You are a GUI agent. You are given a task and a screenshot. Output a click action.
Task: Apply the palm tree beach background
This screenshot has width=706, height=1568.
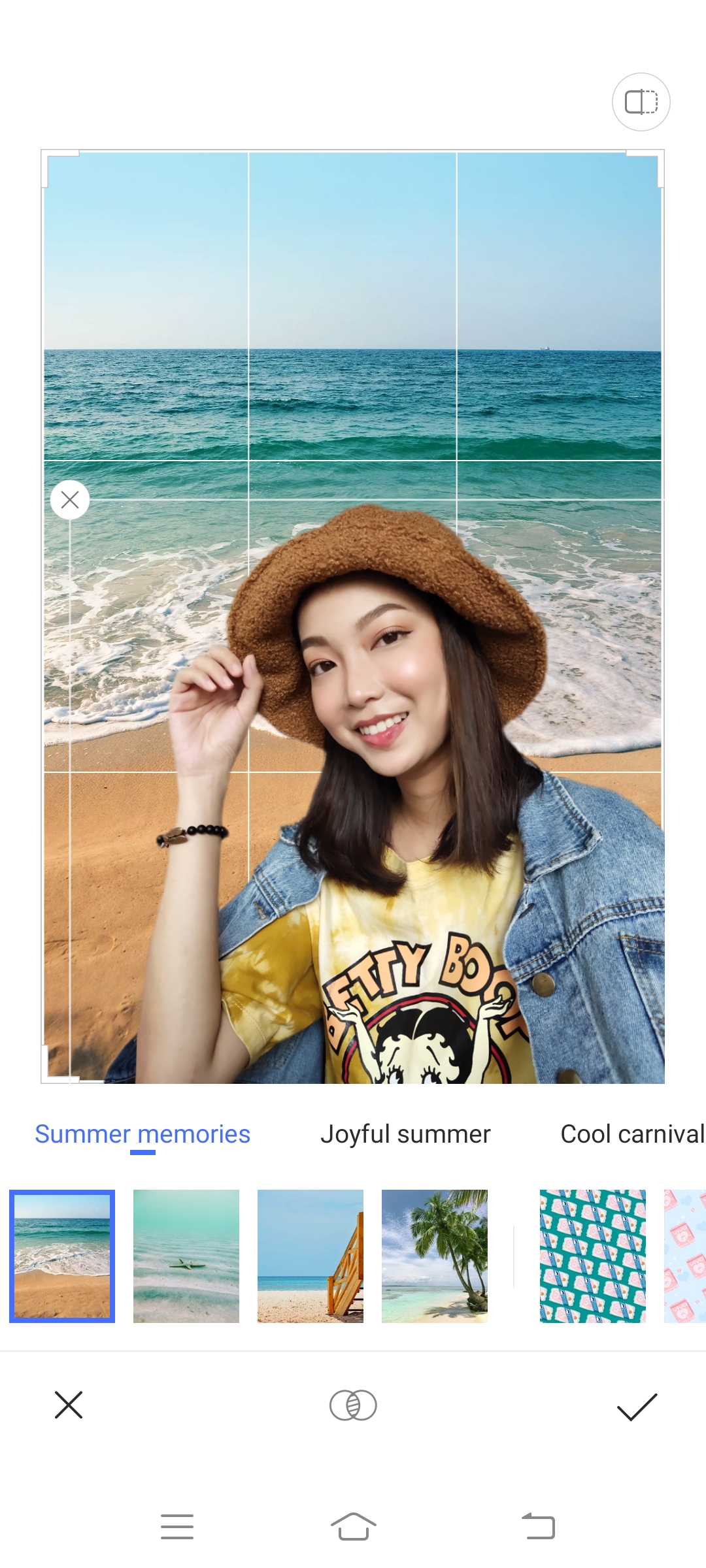(x=435, y=1256)
